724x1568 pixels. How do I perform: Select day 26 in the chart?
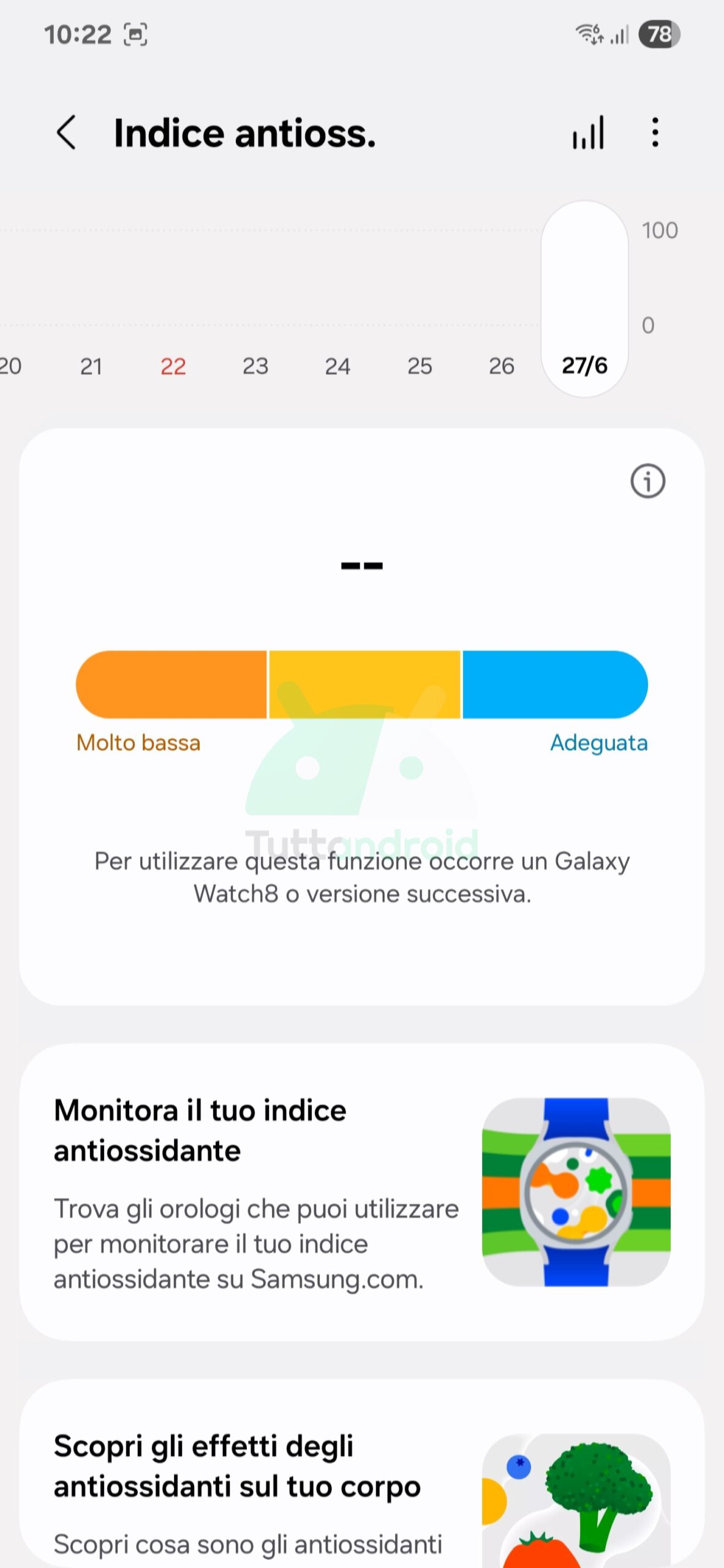point(501,366)
